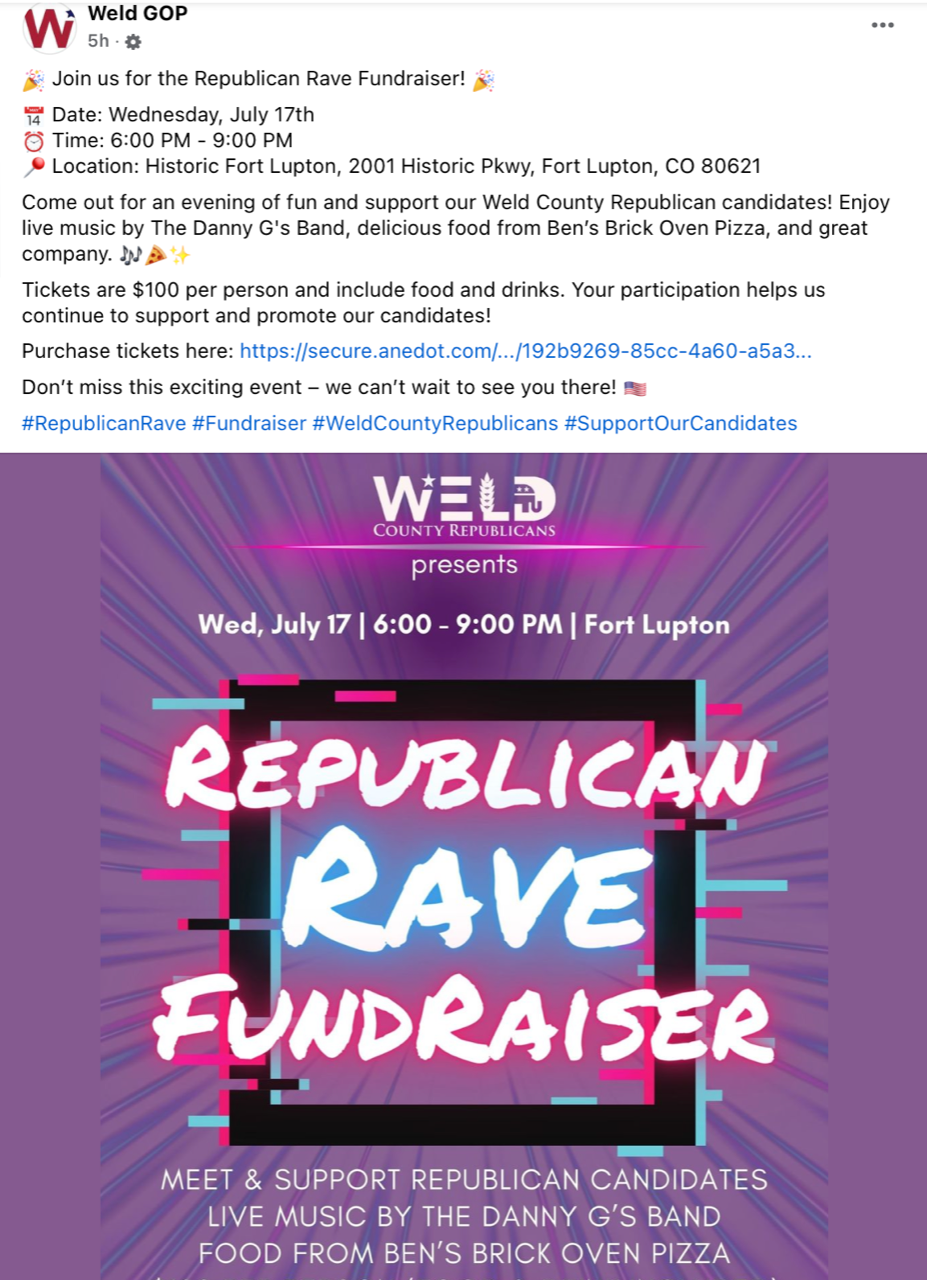Open the post's audience settings gear
This screenshot has width=927, height=1280.
click(x=133, y=42)
